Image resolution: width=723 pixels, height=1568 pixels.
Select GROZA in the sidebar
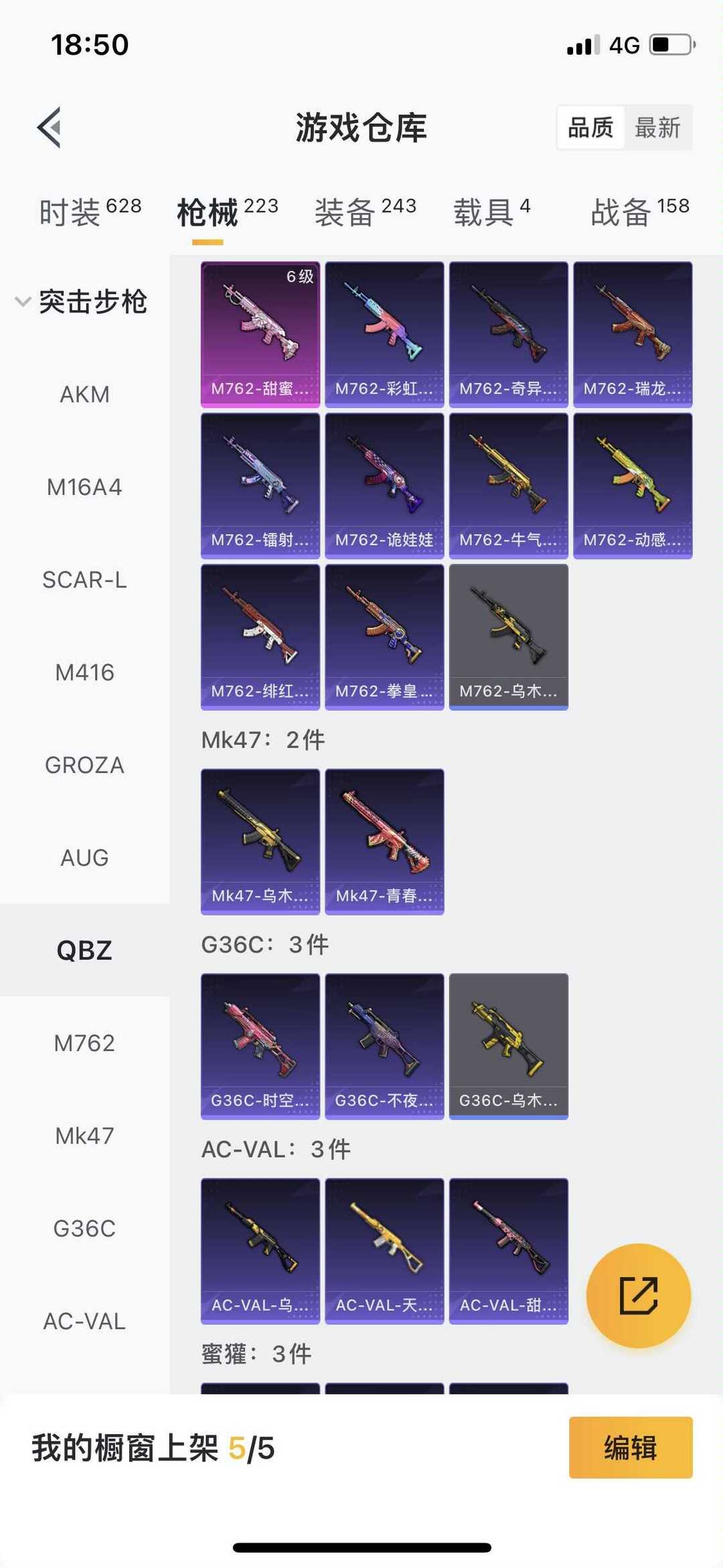pos(84,765)
